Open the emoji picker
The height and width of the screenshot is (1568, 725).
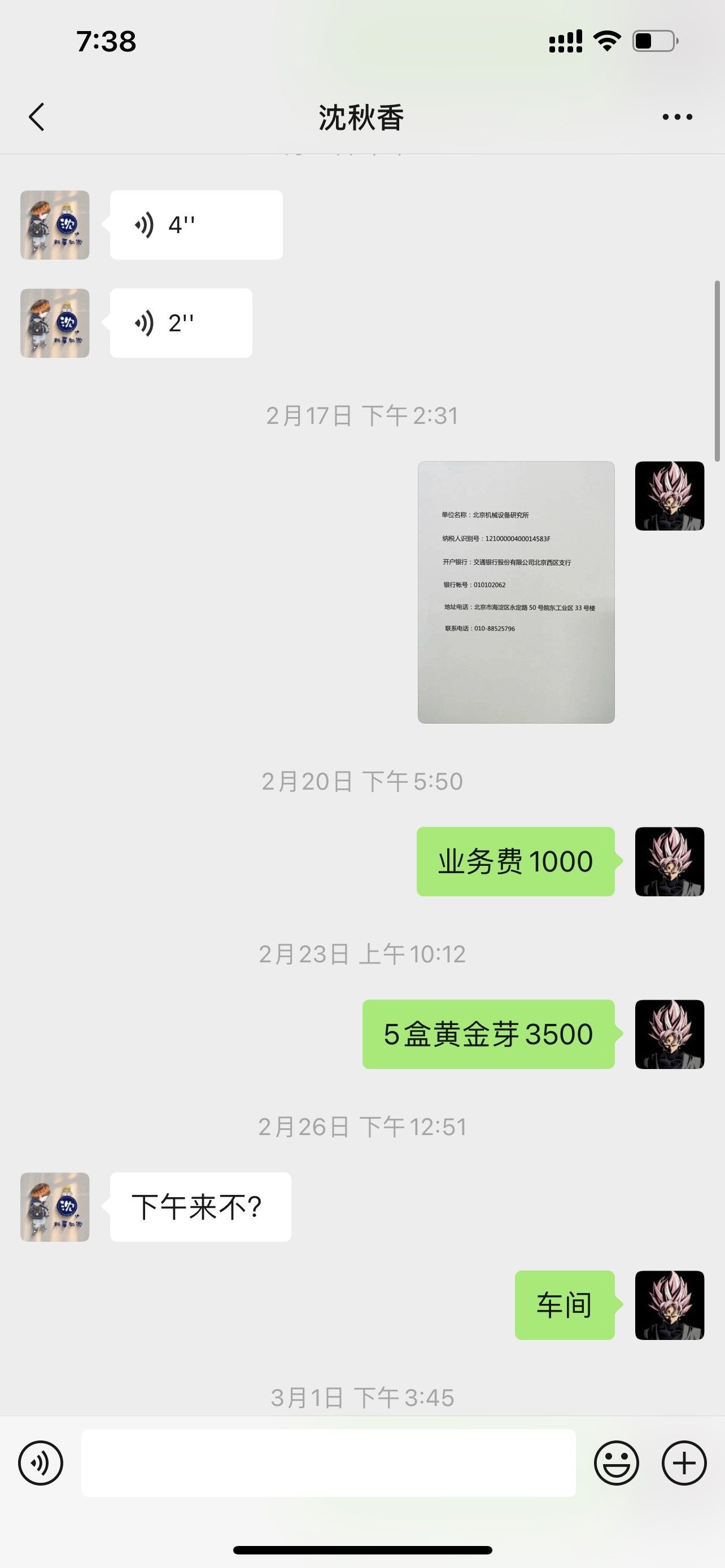[616, 1462]
